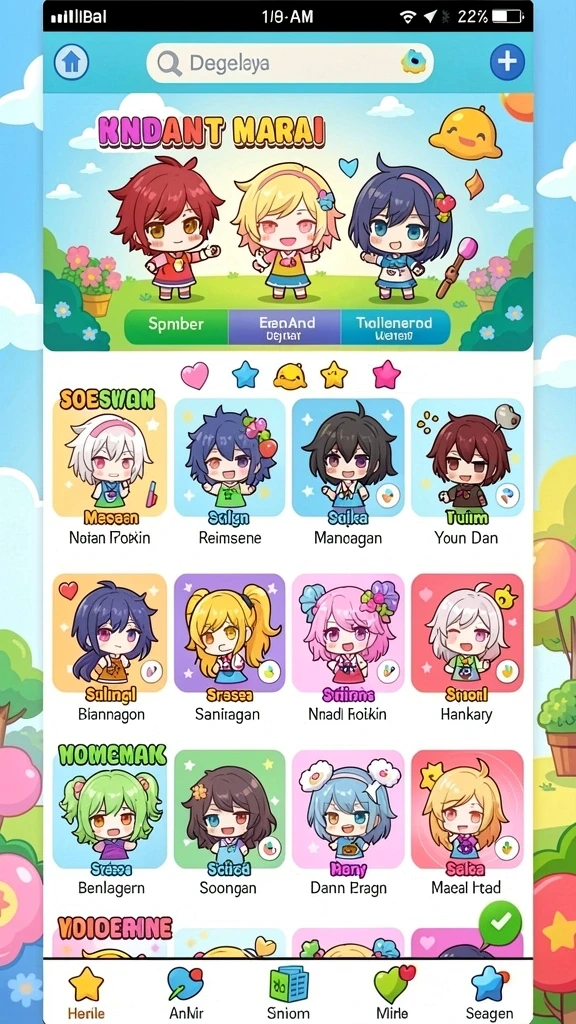Switch to the Sniom tab
The width and height of the screenshot is (576, 1024).
pos(288,993)
